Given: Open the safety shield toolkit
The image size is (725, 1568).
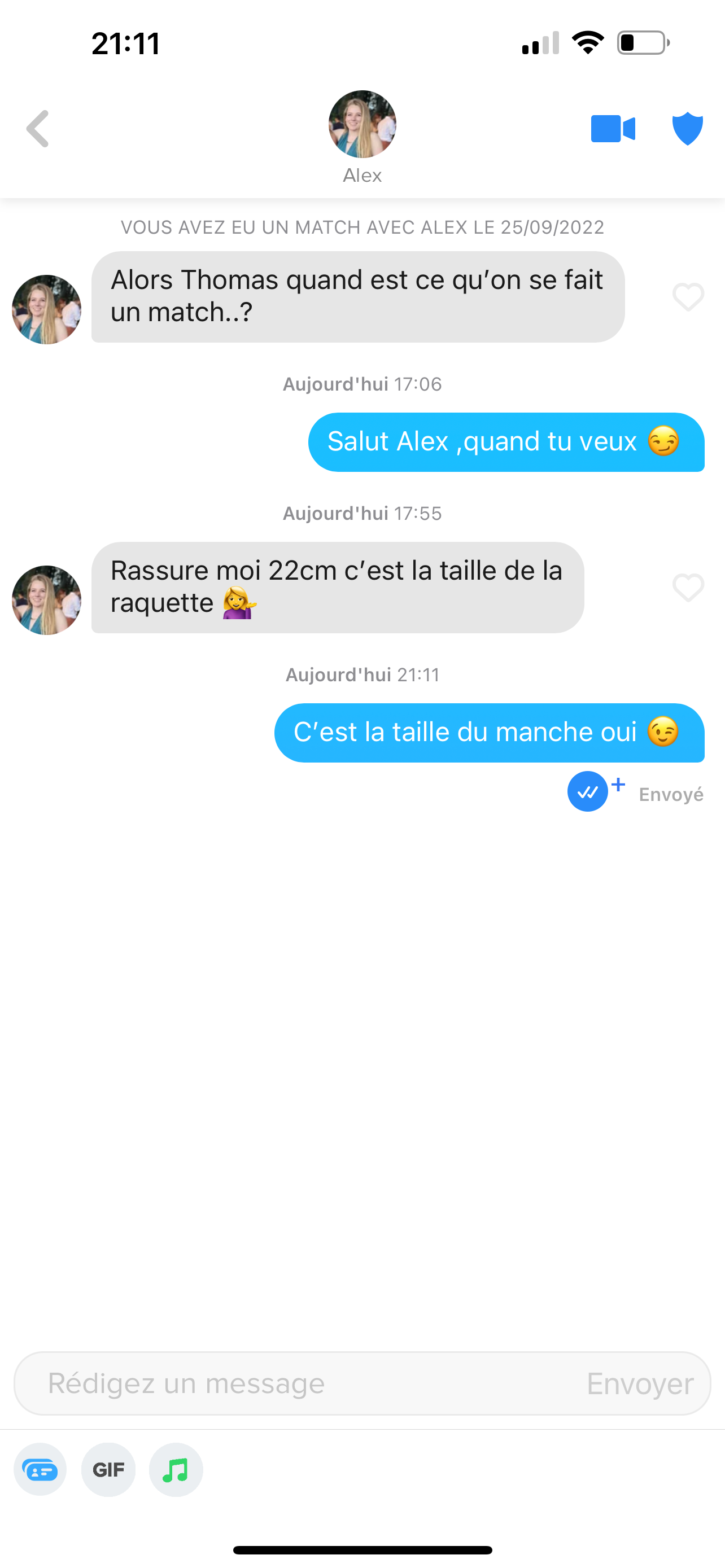Looking at the screenshot, I should click(687, 129).
